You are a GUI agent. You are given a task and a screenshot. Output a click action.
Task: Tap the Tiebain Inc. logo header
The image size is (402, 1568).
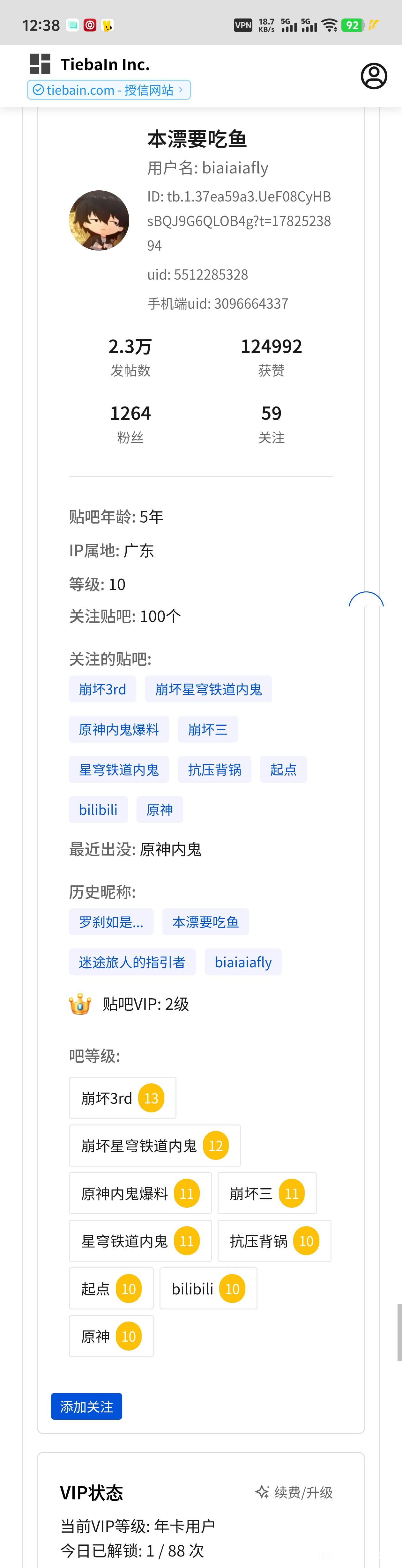[x=90, y=64]
